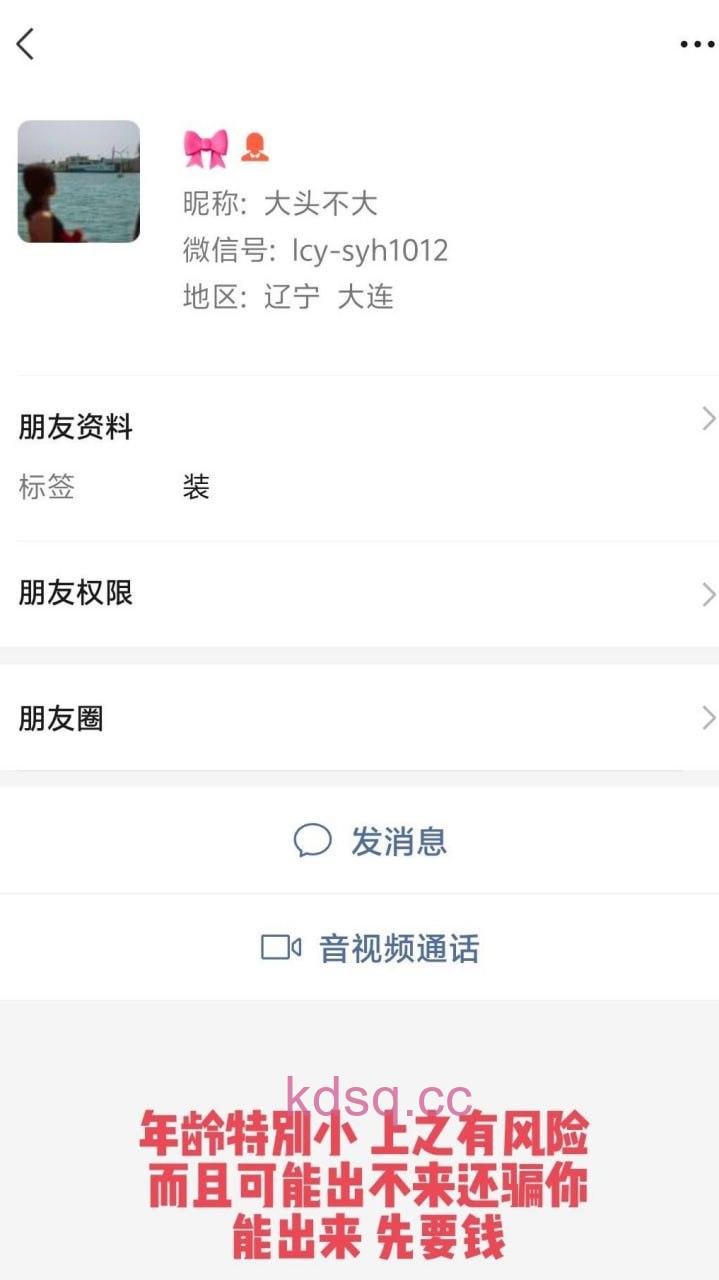Open 朋友权限 settings
Viewport: 719px width, 1280px height.
pos(360,594)
